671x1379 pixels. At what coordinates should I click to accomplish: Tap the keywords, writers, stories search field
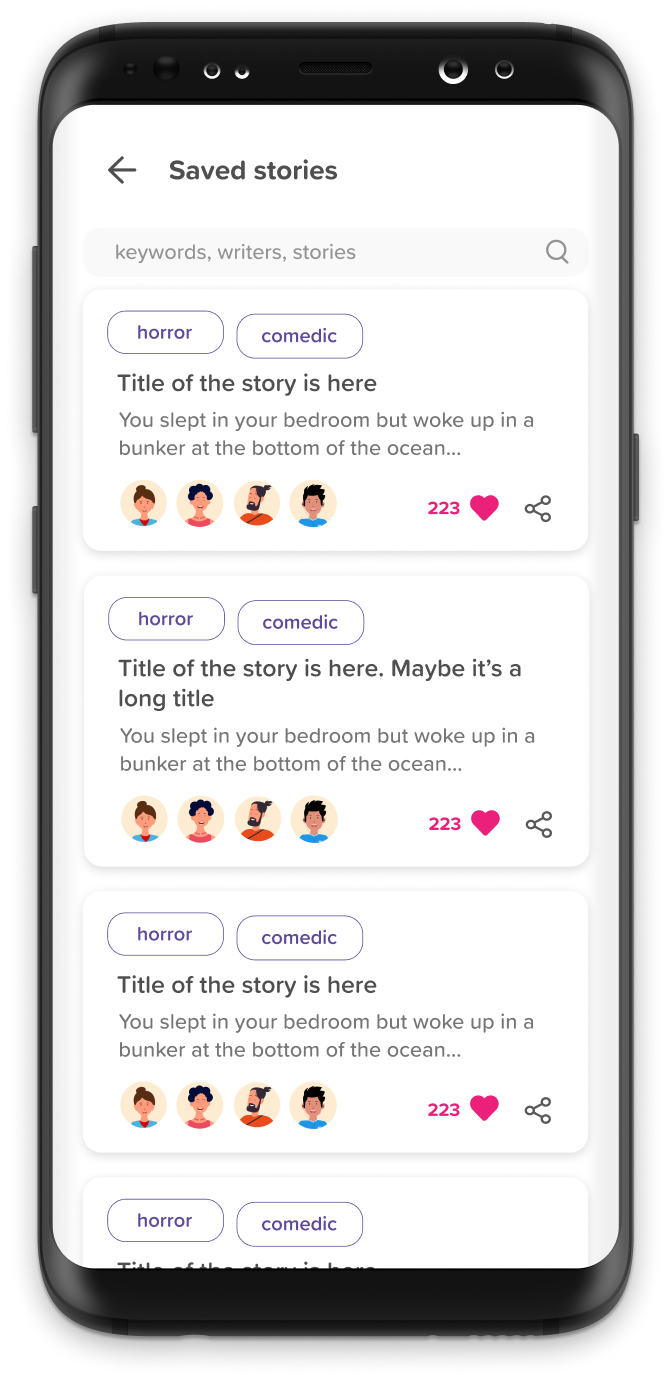point(335,252)
